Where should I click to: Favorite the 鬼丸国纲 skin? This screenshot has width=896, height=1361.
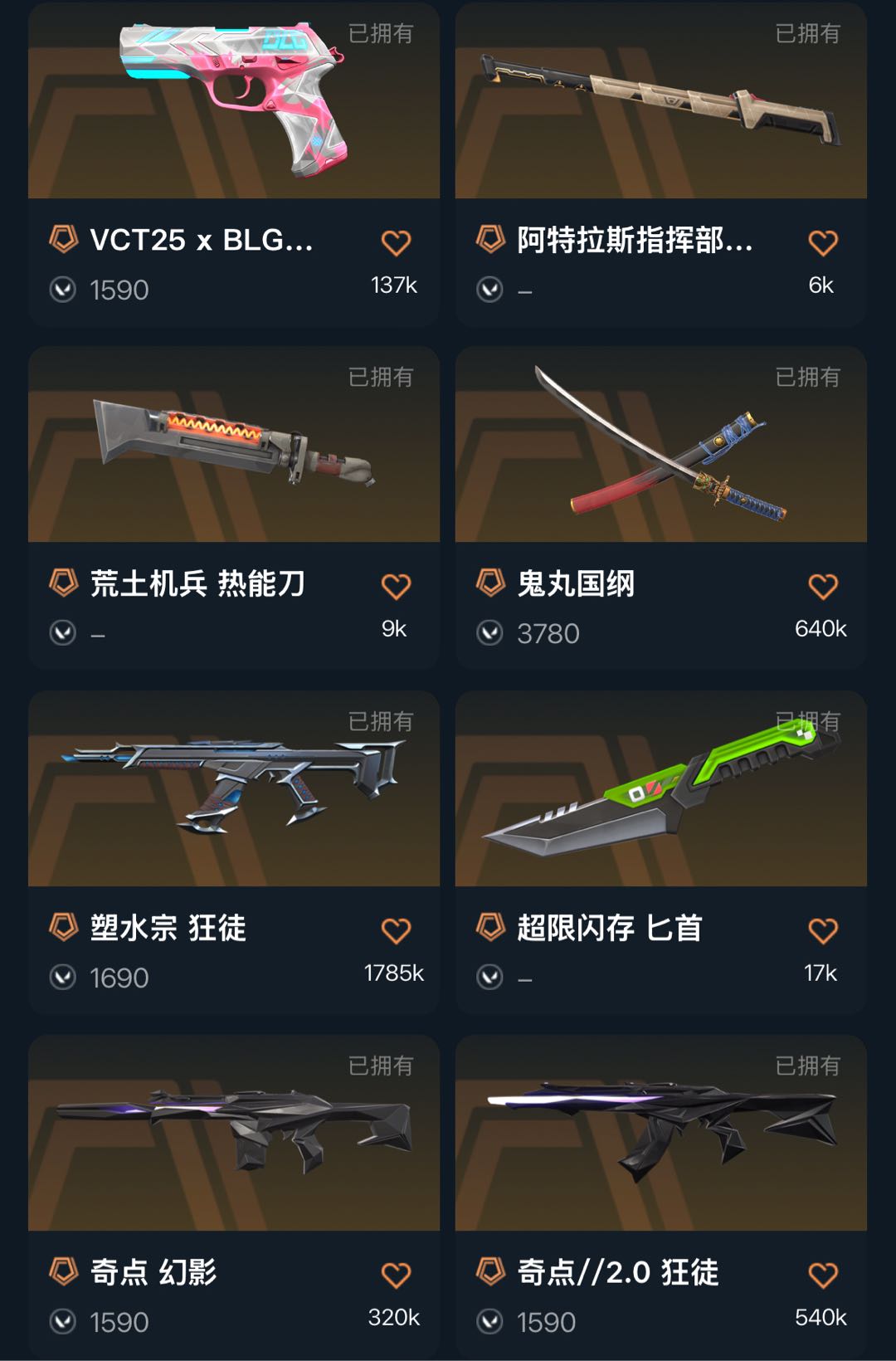point(822,587)
